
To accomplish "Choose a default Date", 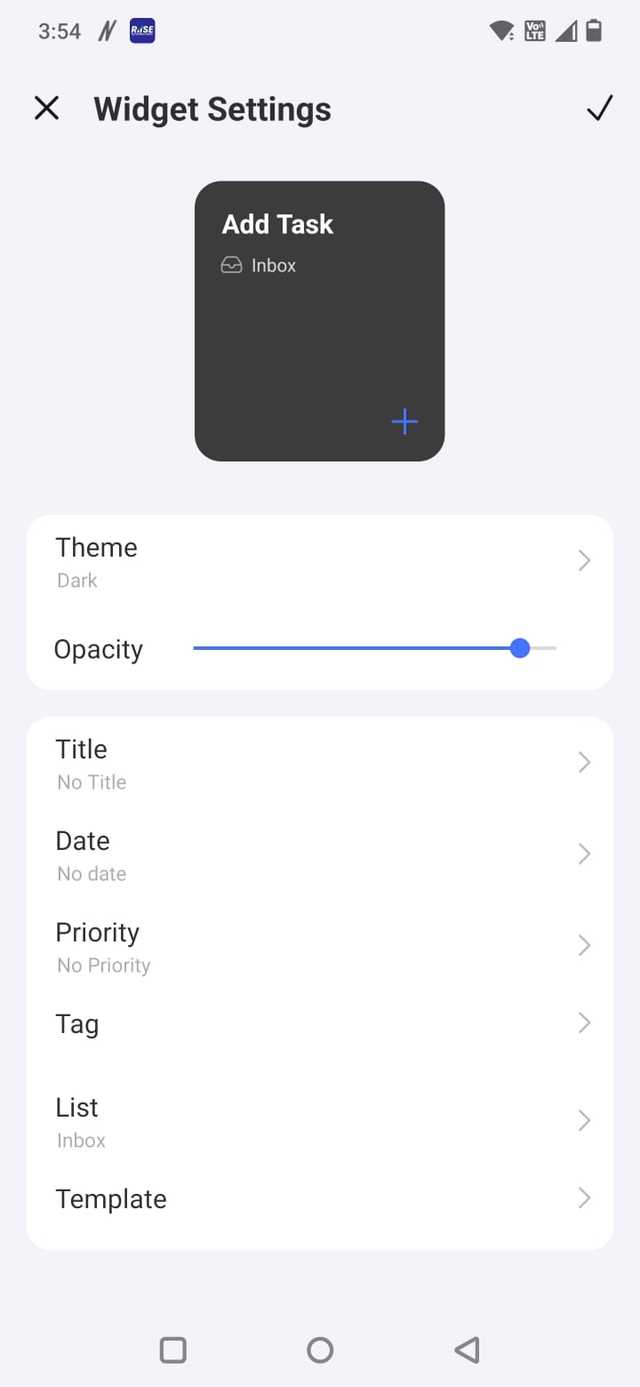I will [320, 856].
